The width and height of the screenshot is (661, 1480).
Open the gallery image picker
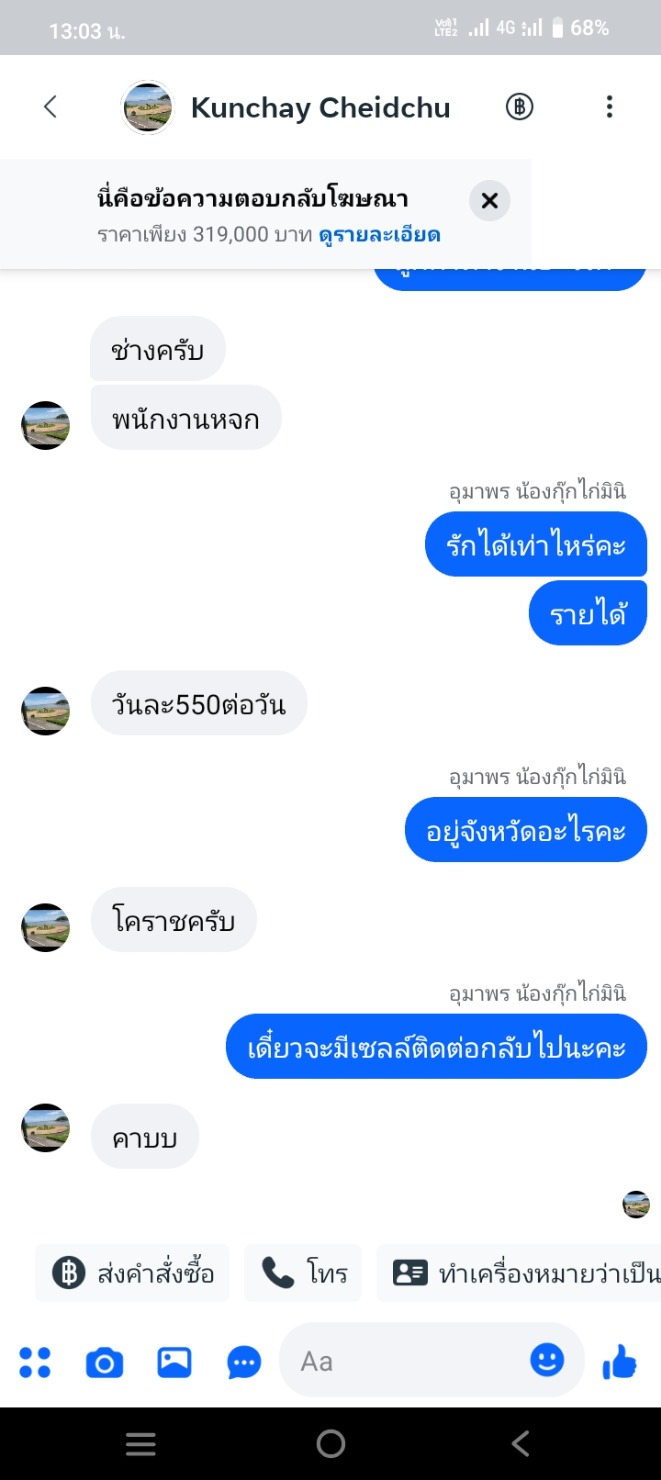click(x=174, y=1361)
